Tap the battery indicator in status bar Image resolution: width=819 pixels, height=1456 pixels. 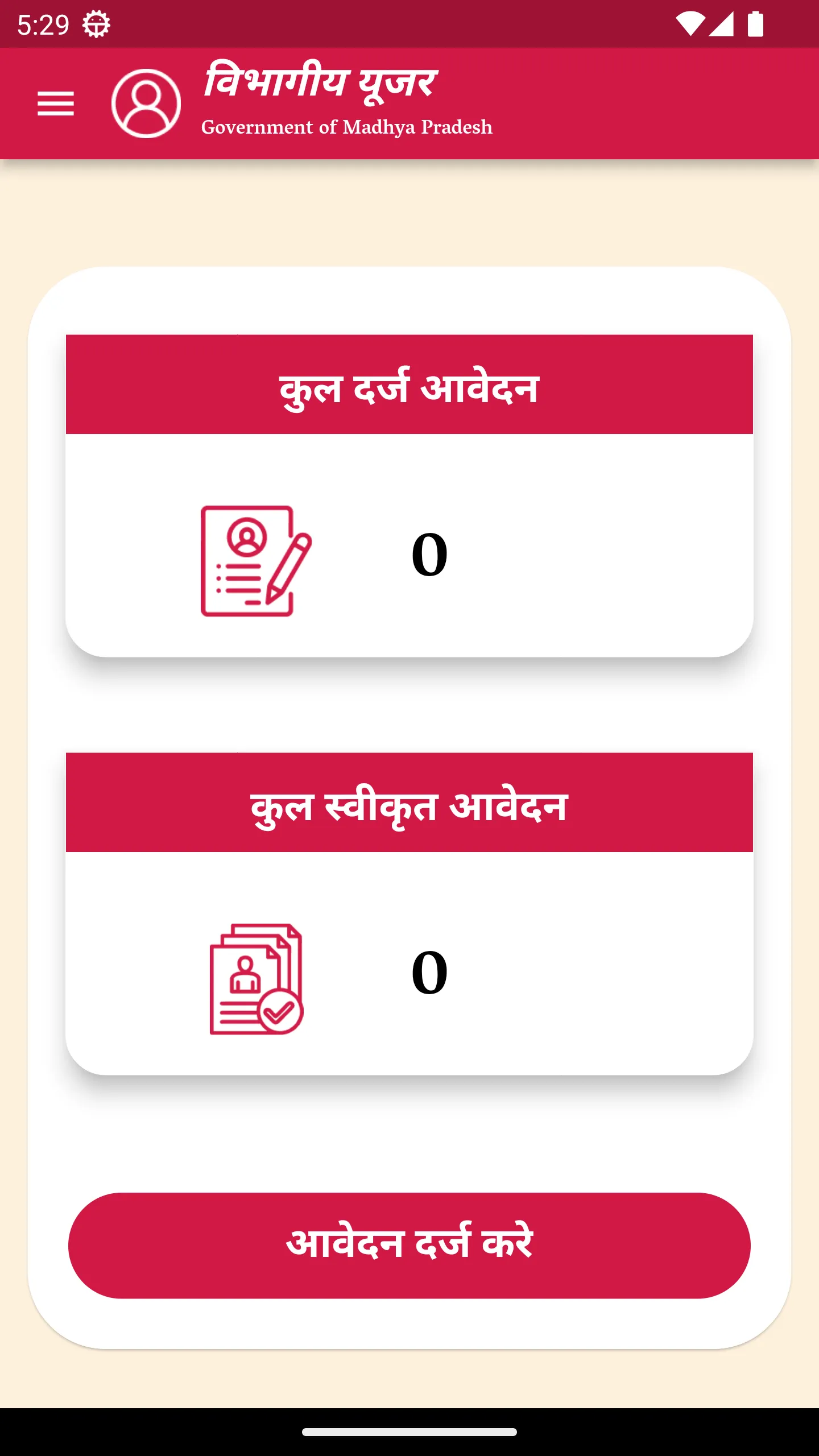pos(756,23)
